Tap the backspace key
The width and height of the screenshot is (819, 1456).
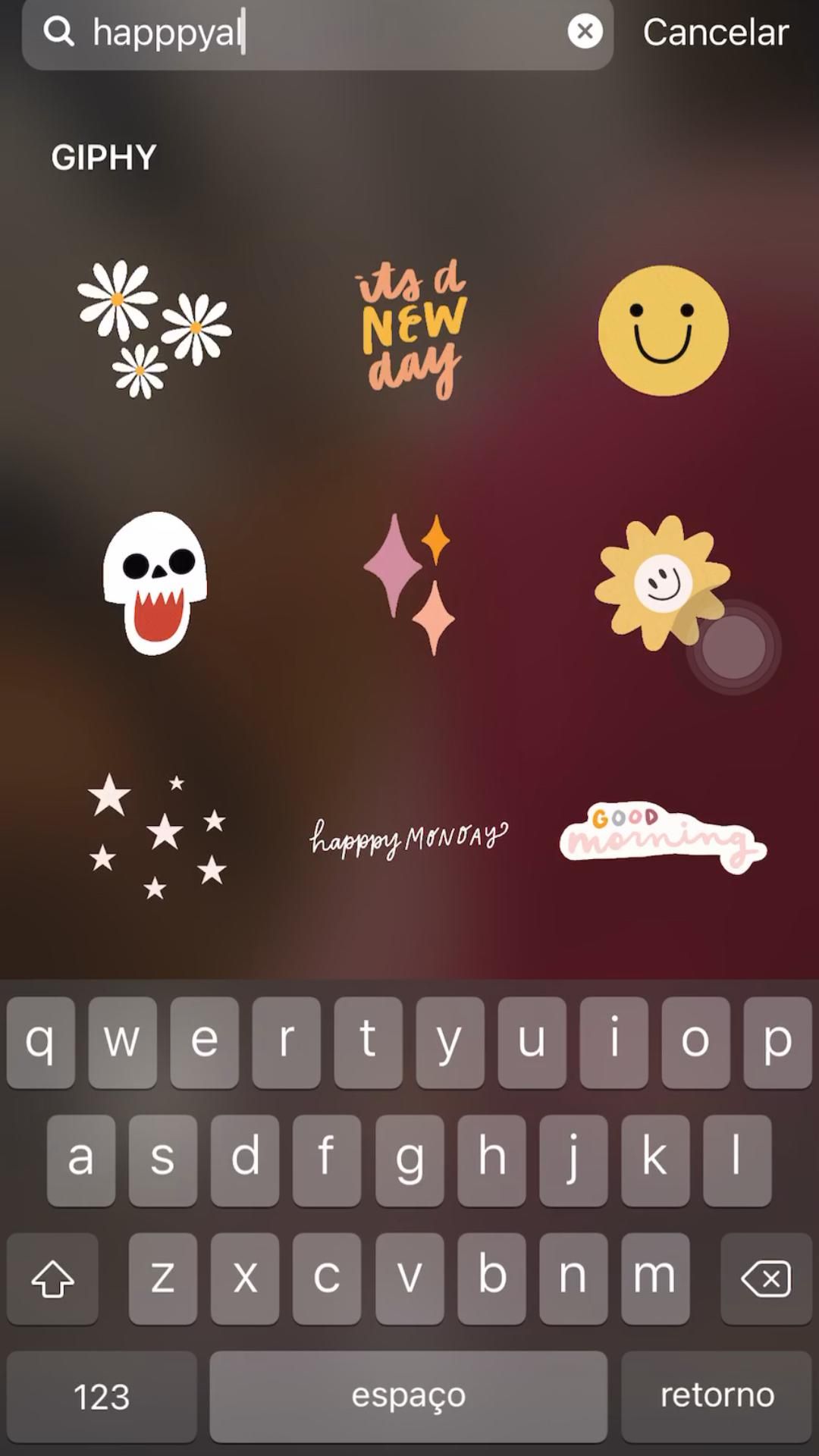pyautogui.click(x=766, y=1279)
